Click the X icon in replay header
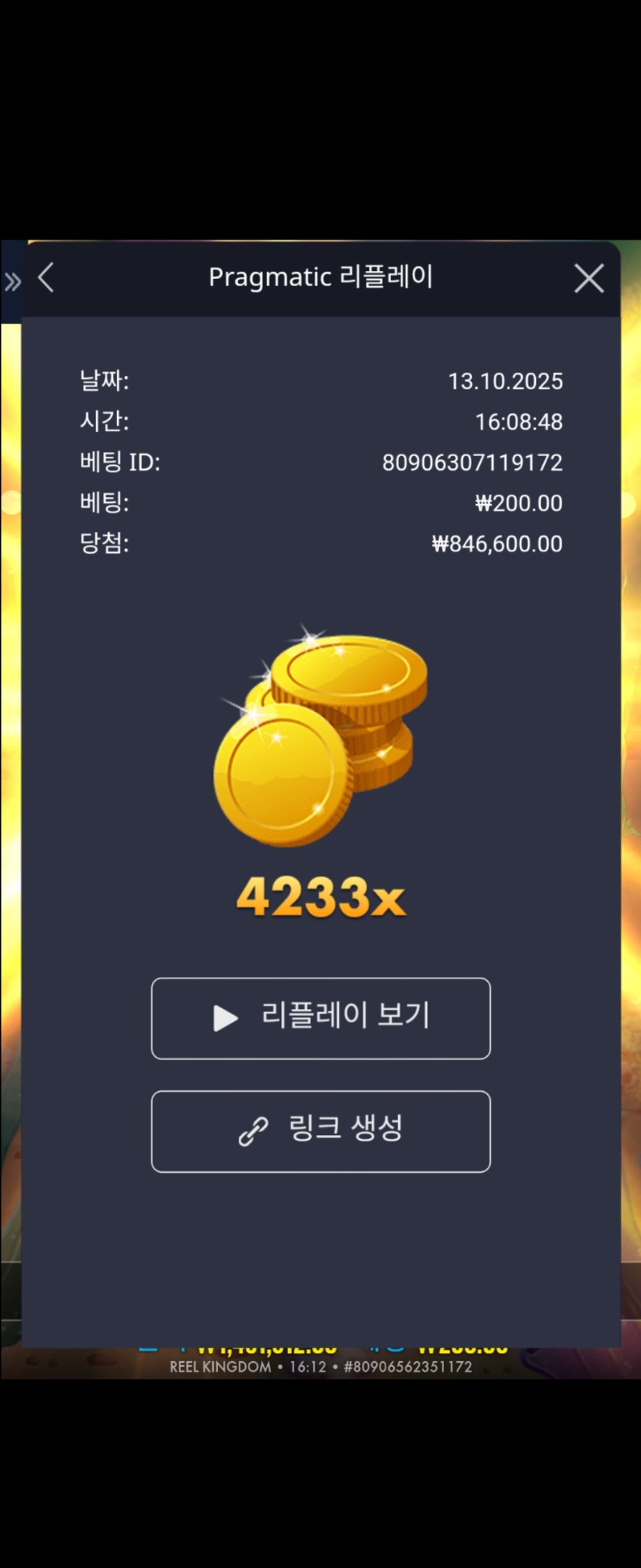This screenshot has width=641, height=1568. pyautogui.click(x=589, y=278)
